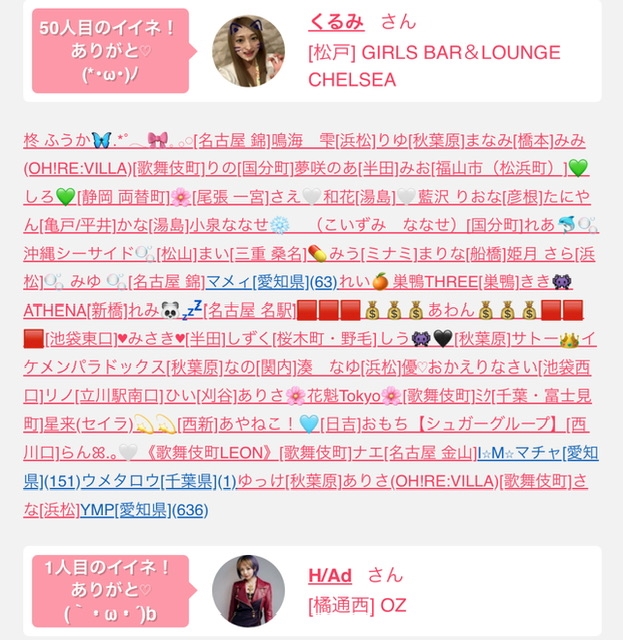Open the マメィ[愛知県](63) link
This screenshot has width=623, height=640.
[271, 282]
